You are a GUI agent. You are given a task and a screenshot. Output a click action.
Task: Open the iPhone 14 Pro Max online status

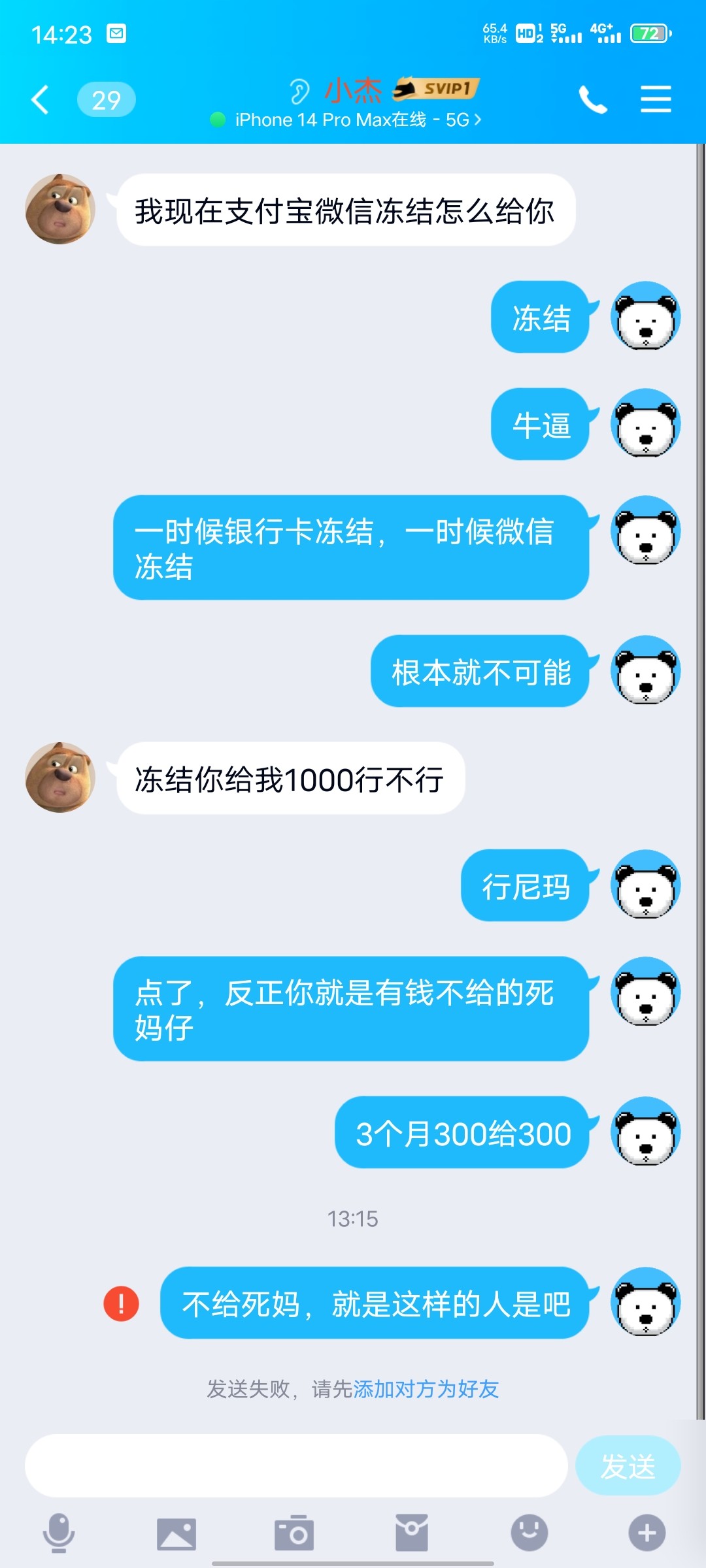(x=353, y=120)
